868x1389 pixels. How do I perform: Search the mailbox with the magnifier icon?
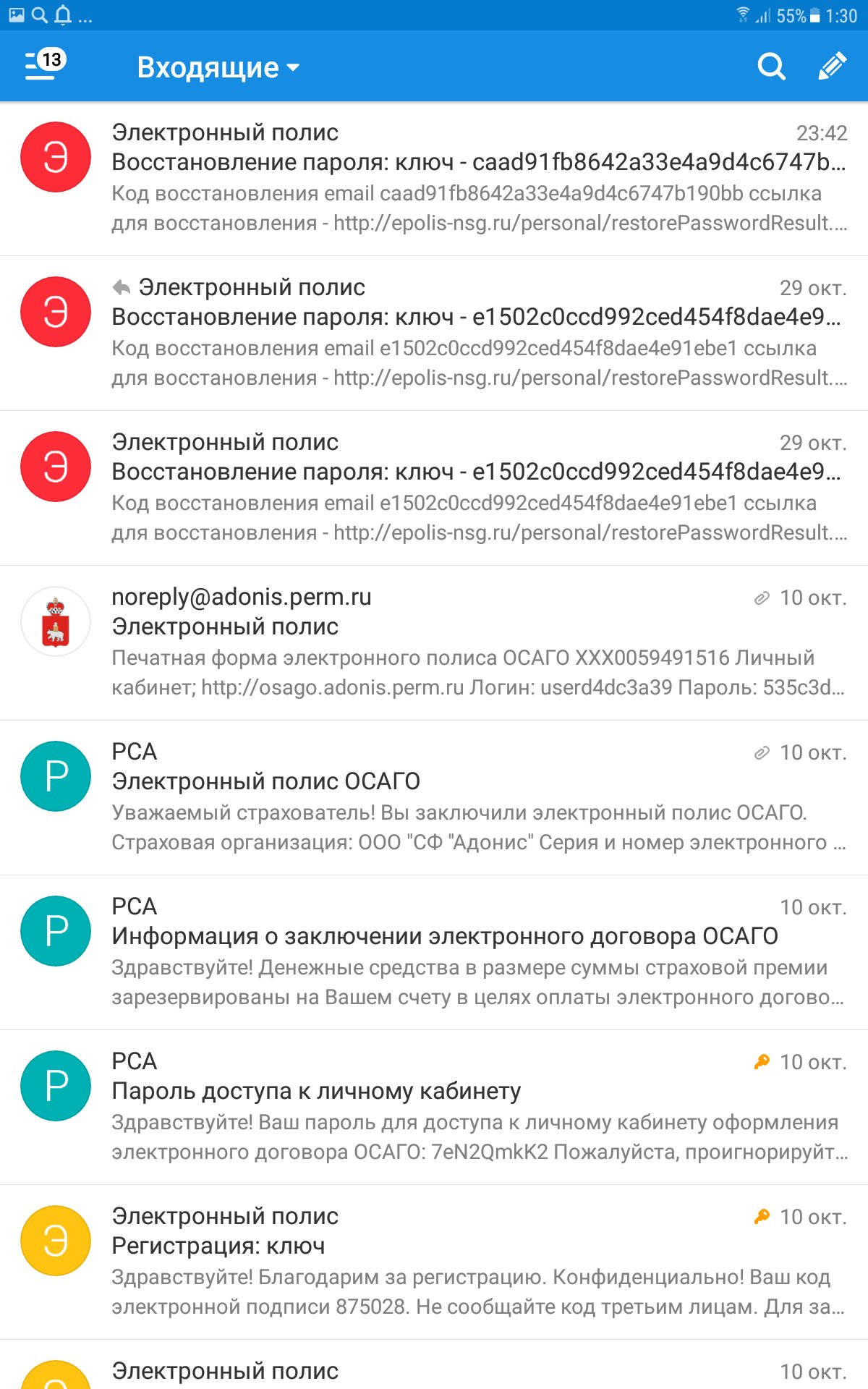tap(771, 67)
